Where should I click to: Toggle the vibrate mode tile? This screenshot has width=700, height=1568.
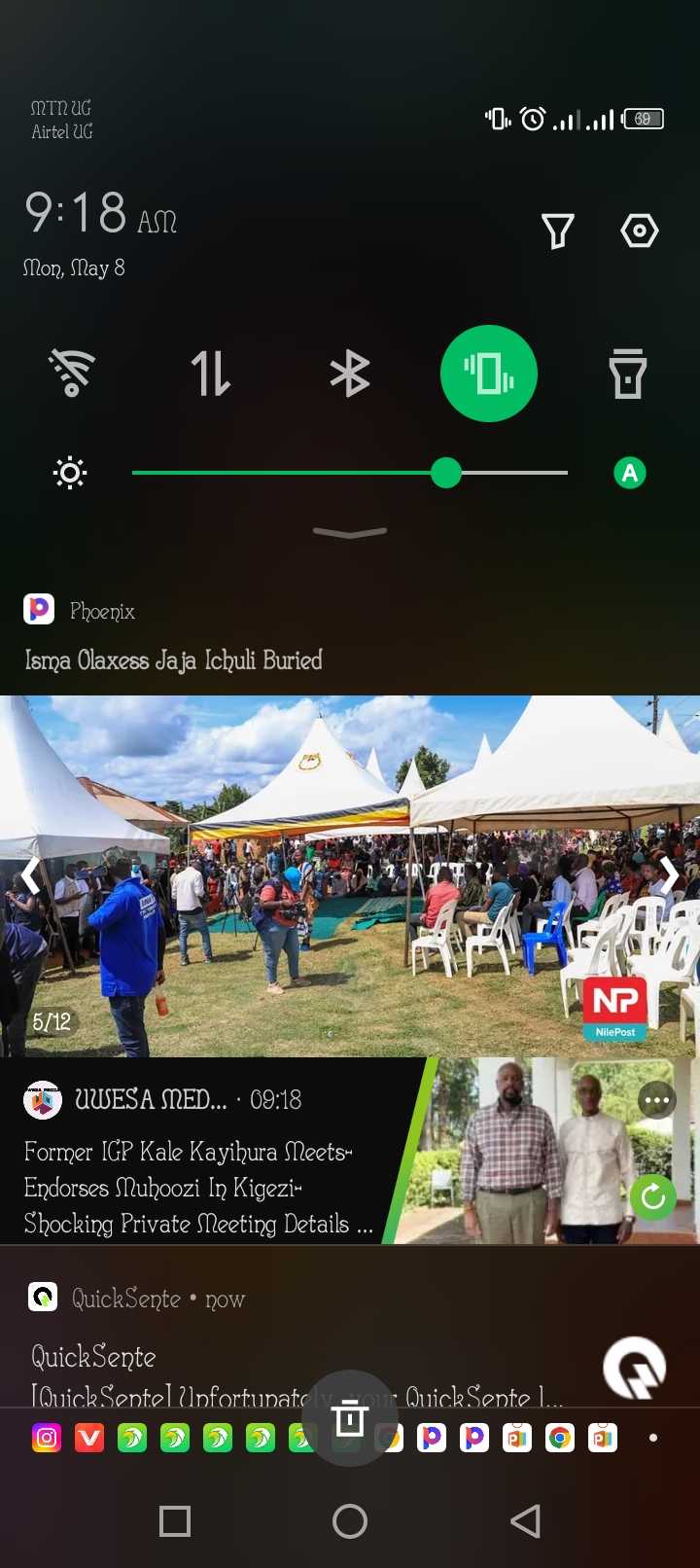tap(489, 374)
